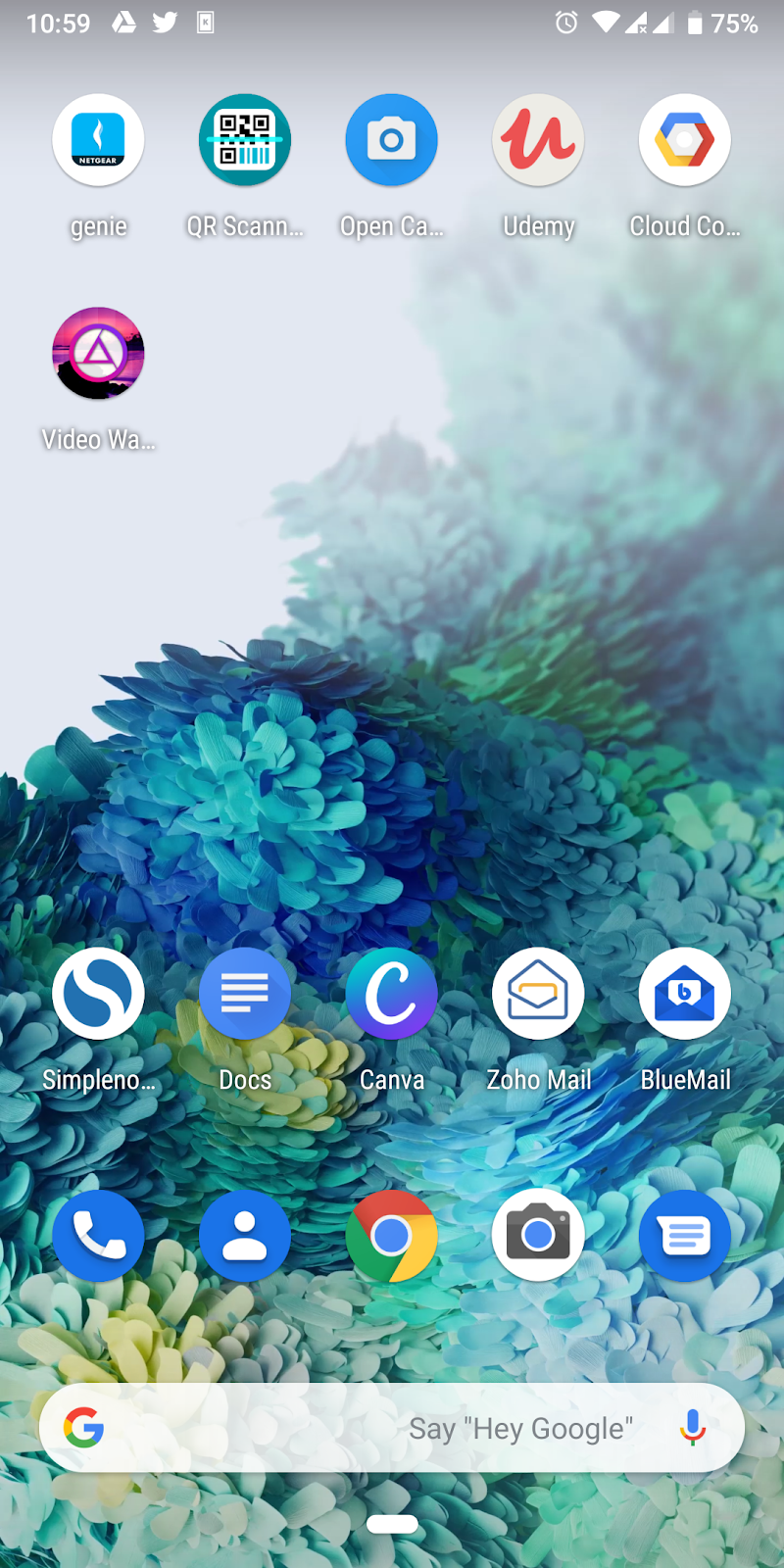Start voice search with the microphone
The image size is (784, 1568).
[693, 1428]
